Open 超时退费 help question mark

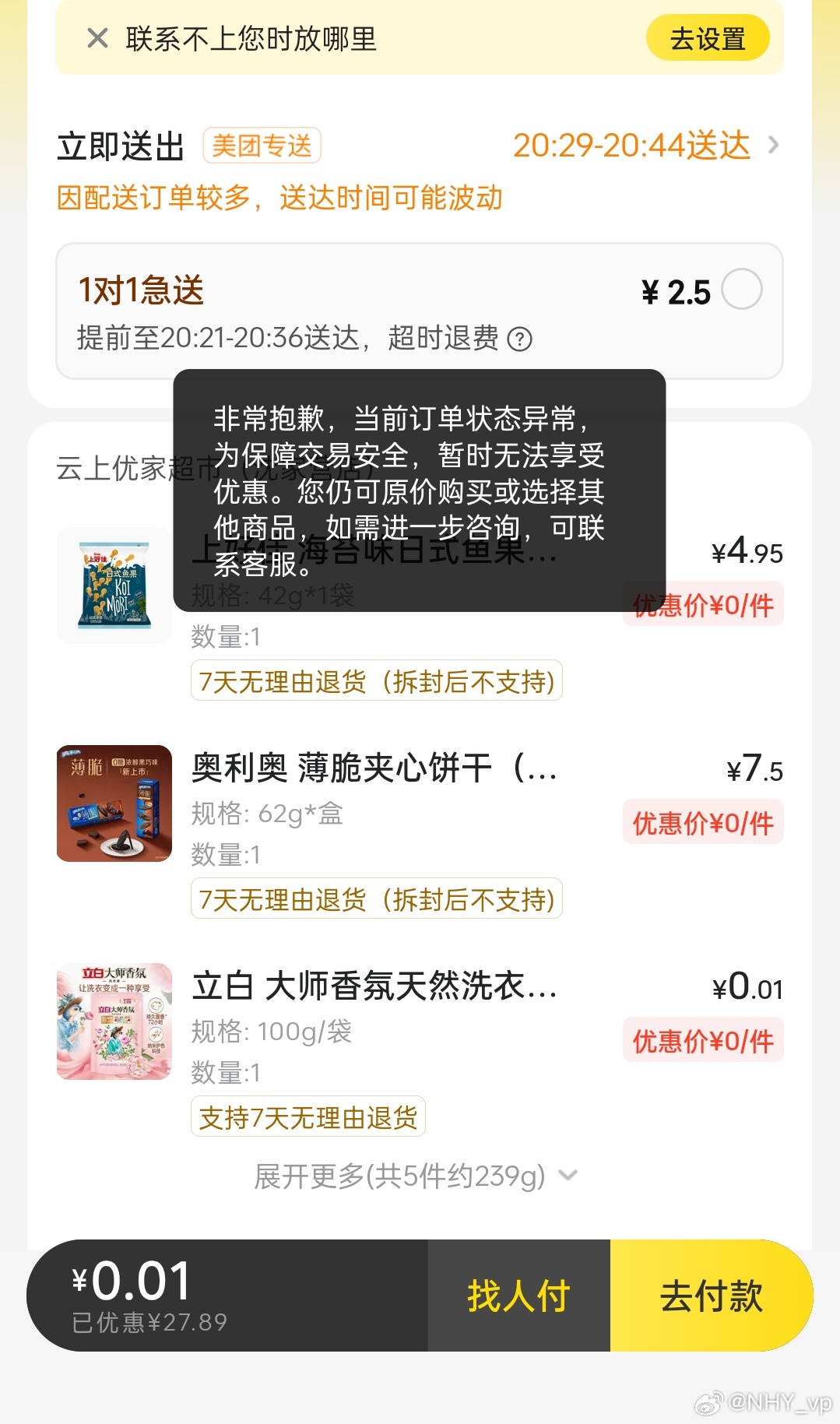[519, 339]
